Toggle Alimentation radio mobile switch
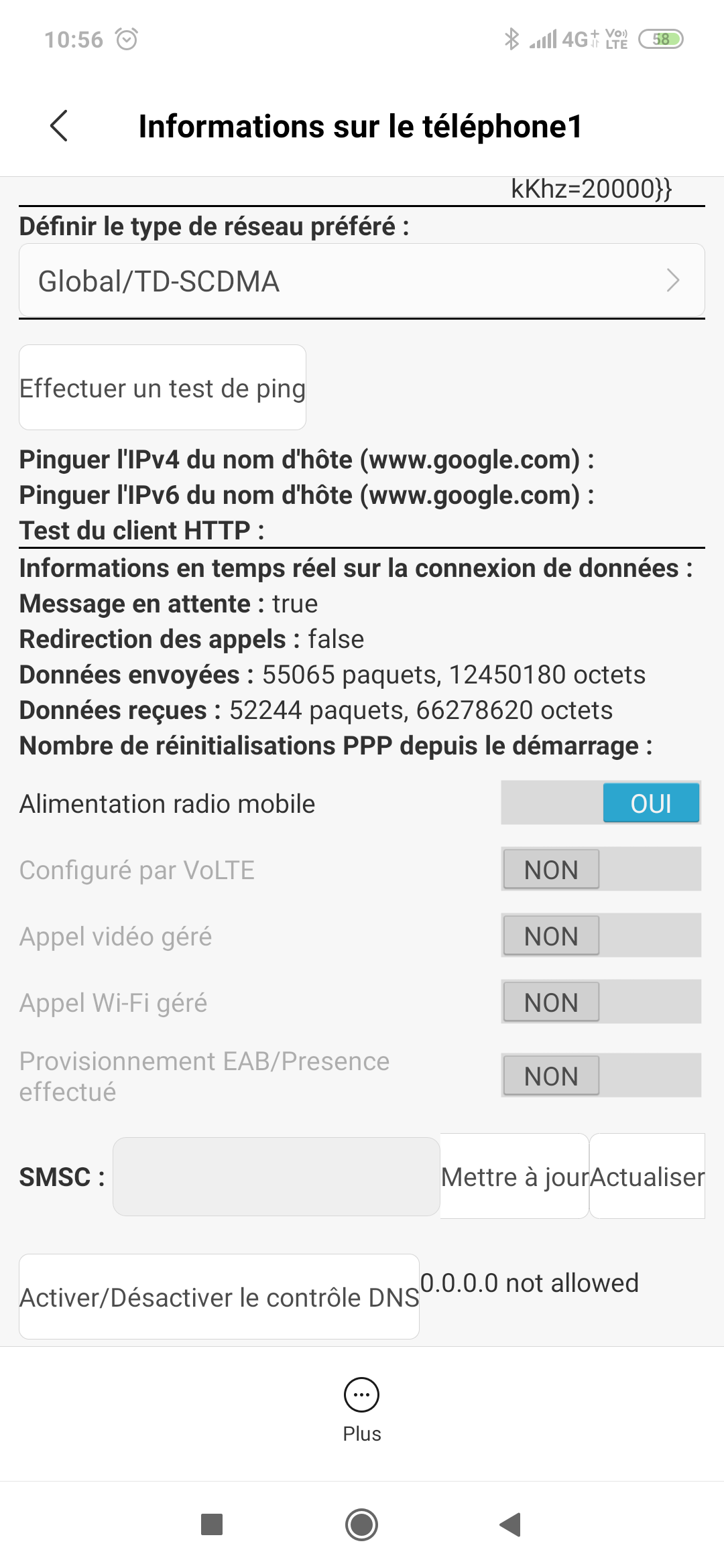724x1568 pixels. coord(601,803)
